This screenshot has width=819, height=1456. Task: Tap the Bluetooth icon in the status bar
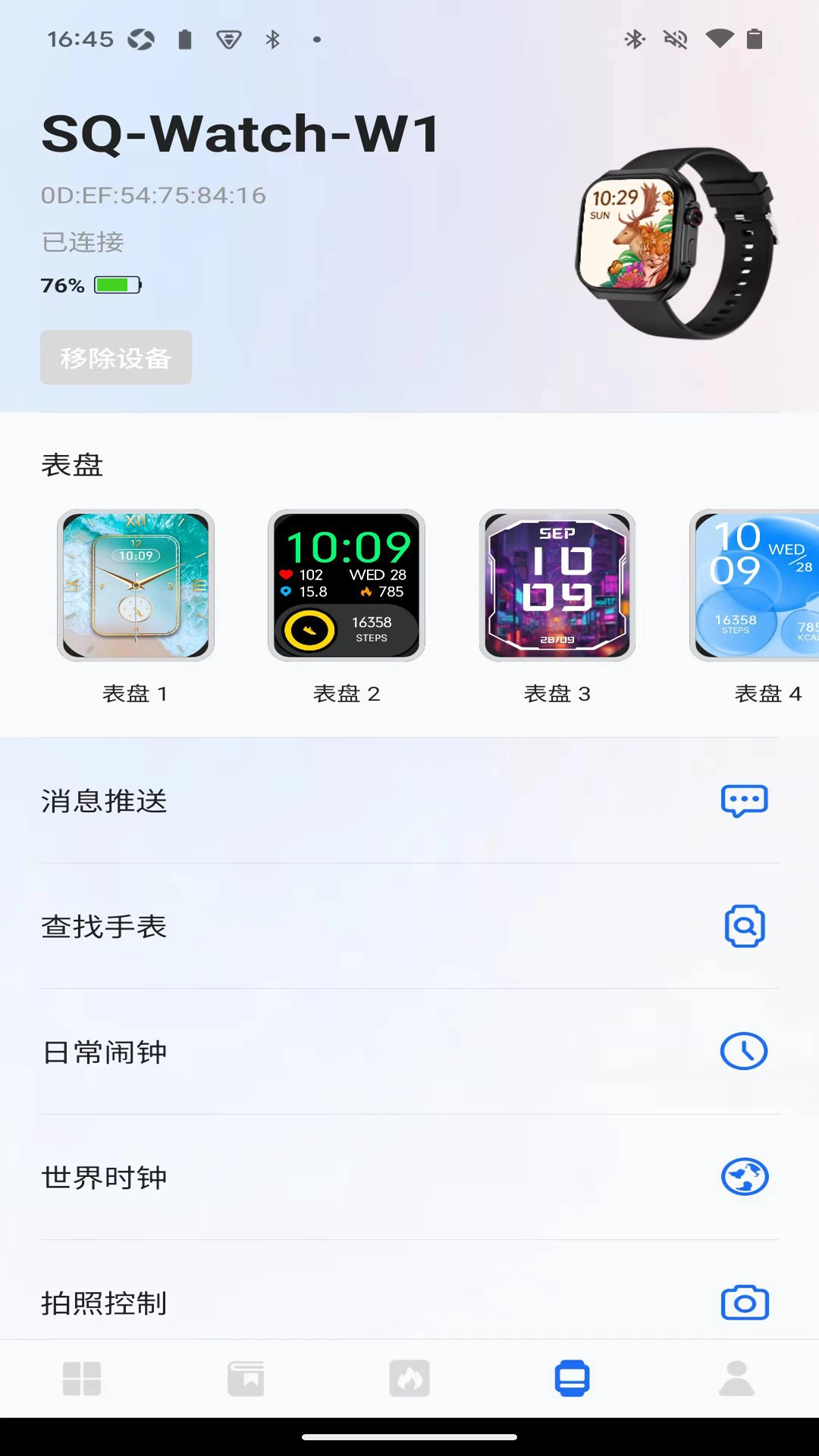pos(273,39)
